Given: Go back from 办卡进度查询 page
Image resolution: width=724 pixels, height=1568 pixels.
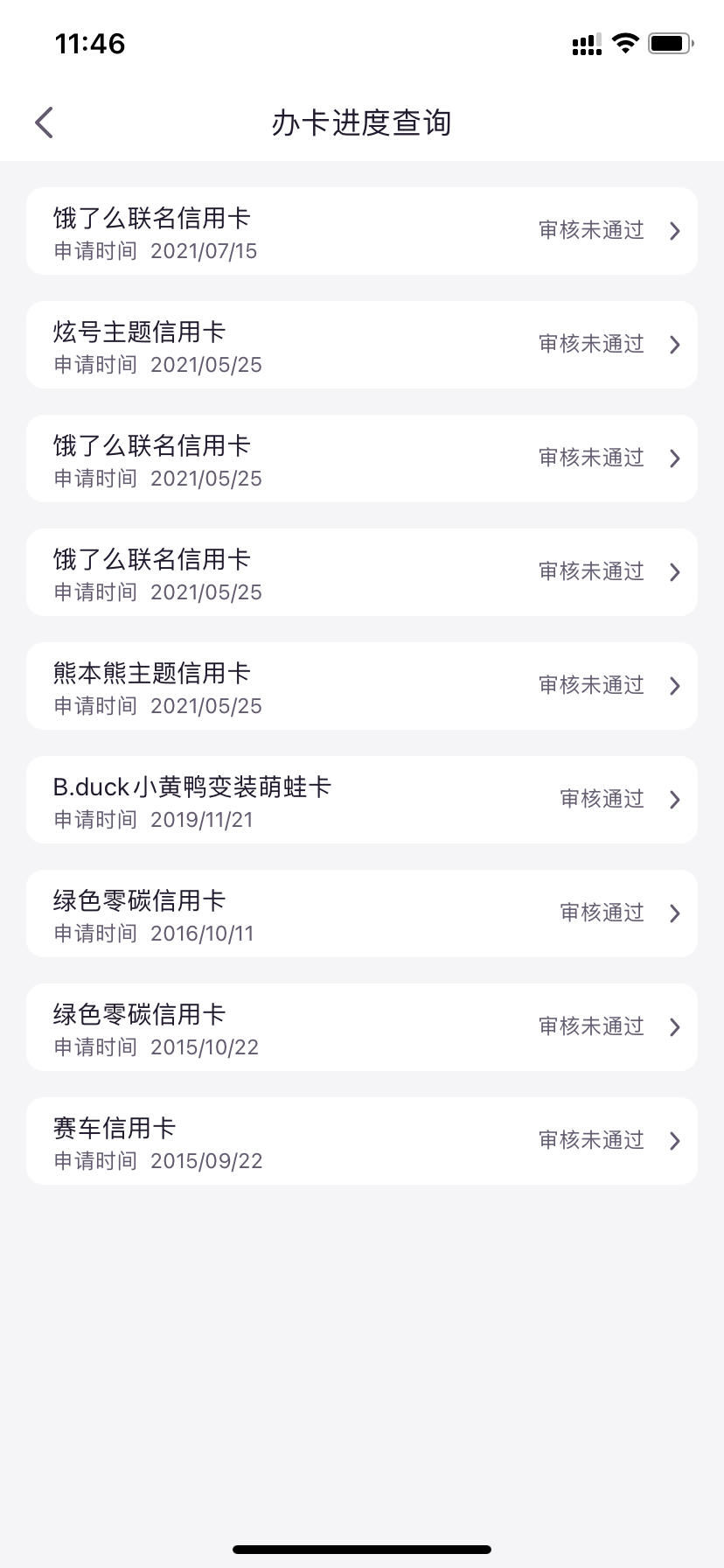Looking at the screenshot, I should [x=45, y=122].
